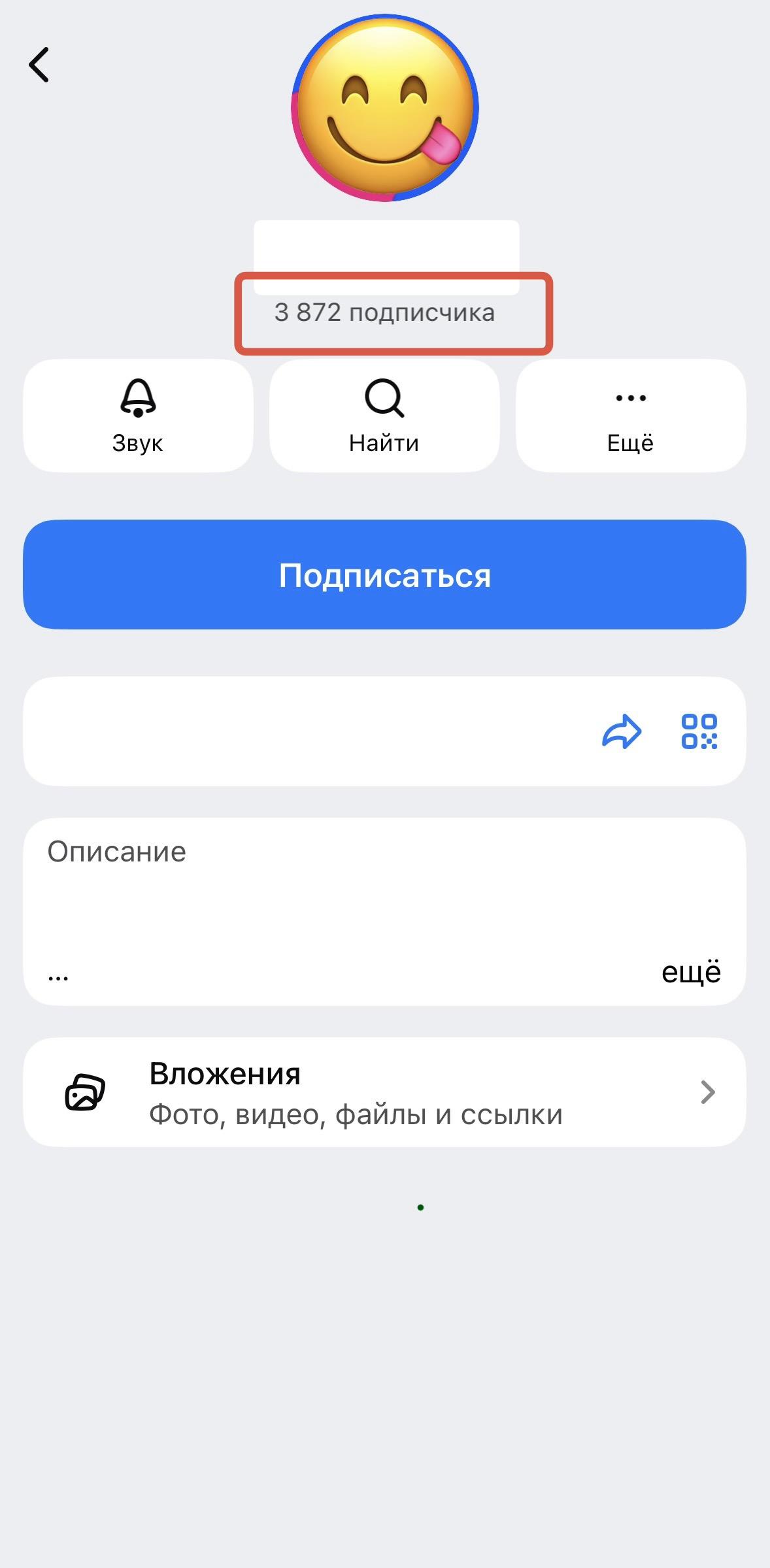Open the Вложения attachments entry
Image resolution: width=770 pixels, height=1568 pixels.
click(385, 1092)
